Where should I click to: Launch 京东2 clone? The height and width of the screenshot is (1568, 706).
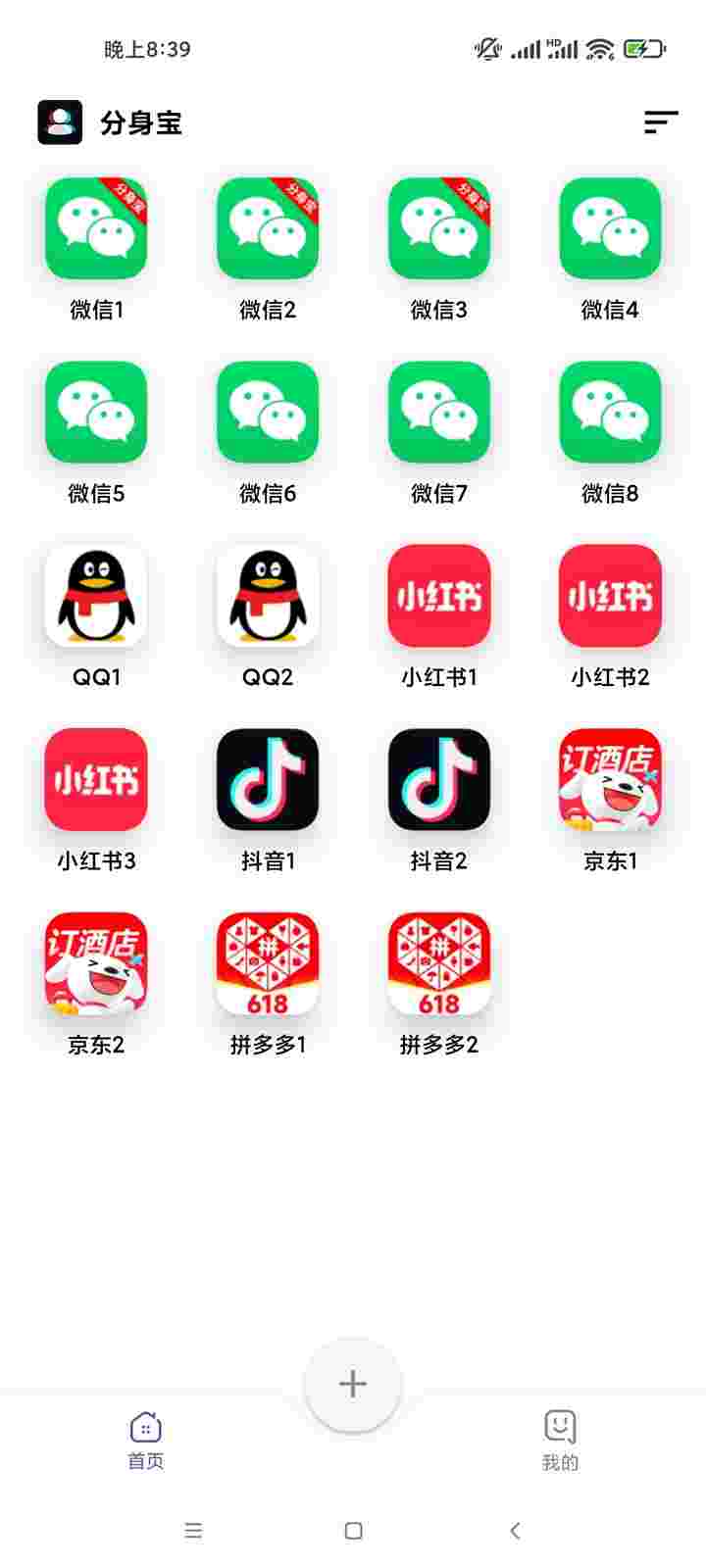point(96,963)
